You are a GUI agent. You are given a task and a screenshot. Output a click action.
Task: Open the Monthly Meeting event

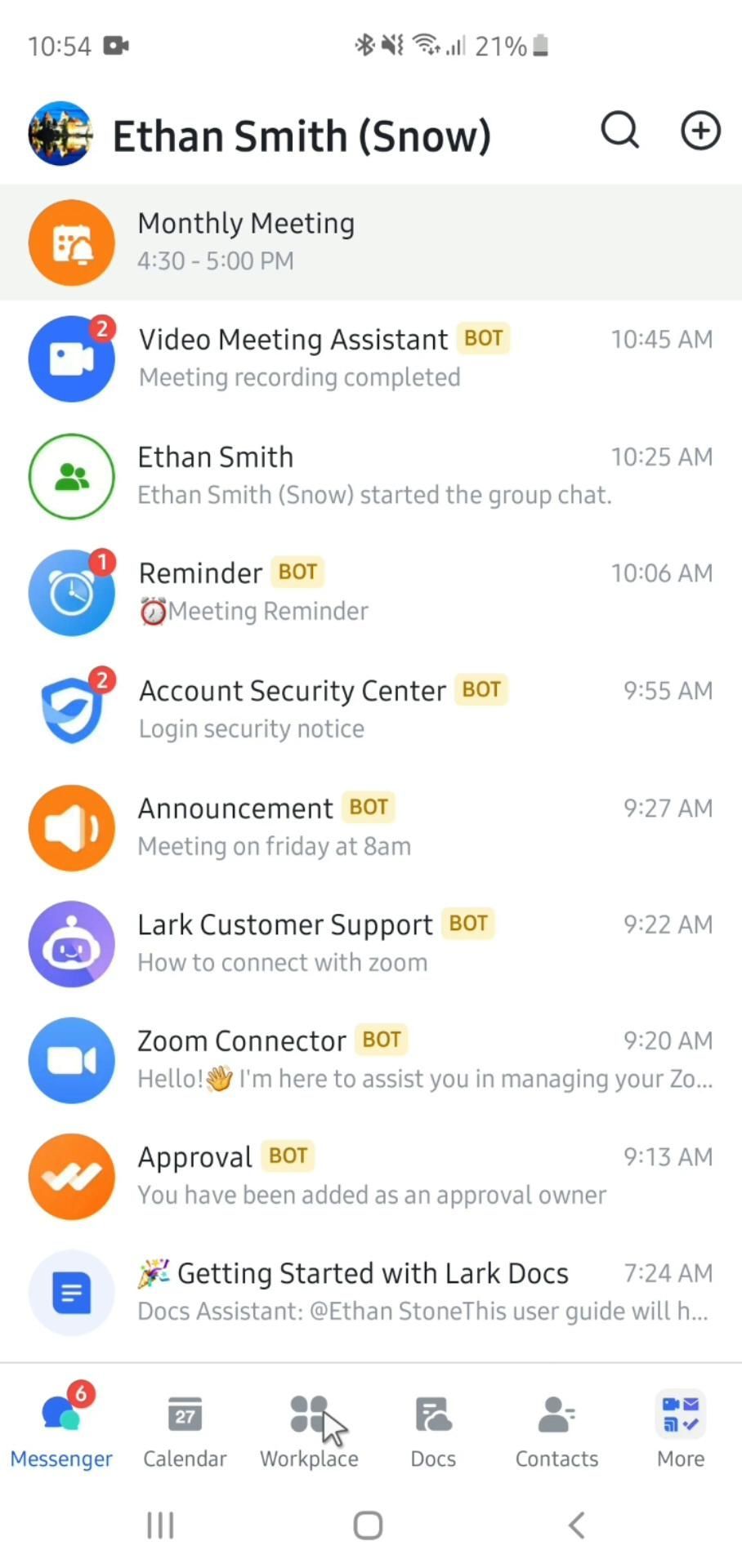[x=371, y=243]
